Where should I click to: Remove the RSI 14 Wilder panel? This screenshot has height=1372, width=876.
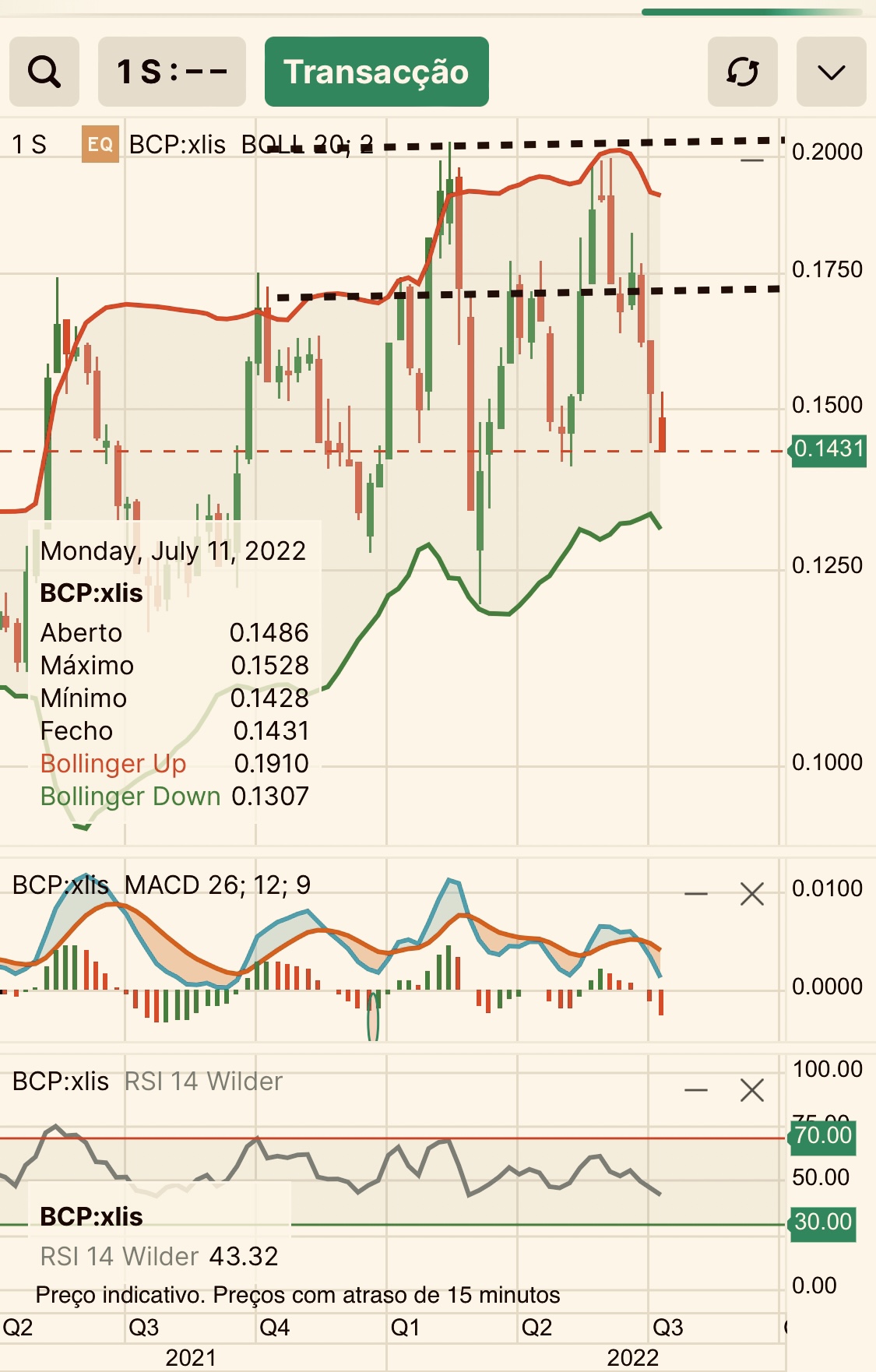tap(751, 1090)
